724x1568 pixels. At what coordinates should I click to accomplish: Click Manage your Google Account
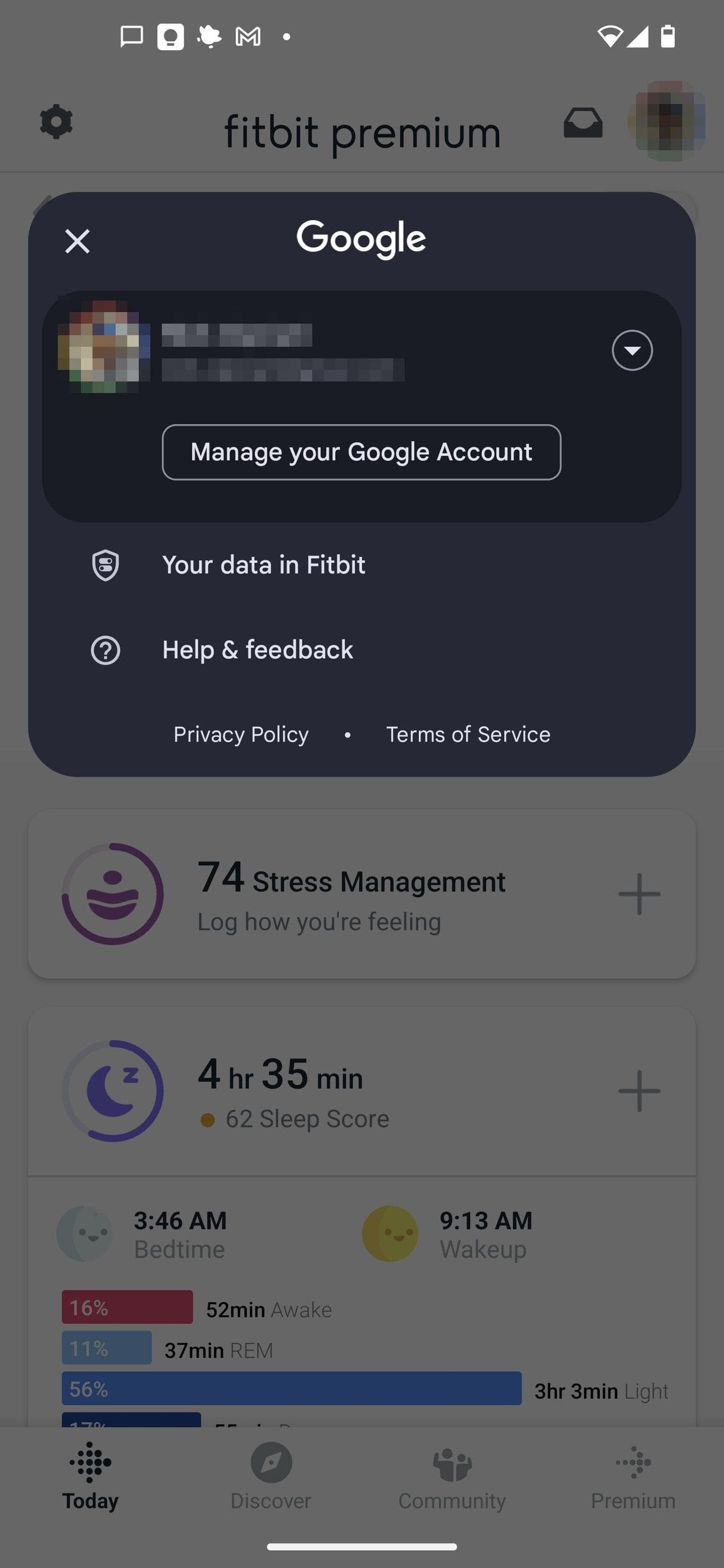coord(361,452)
